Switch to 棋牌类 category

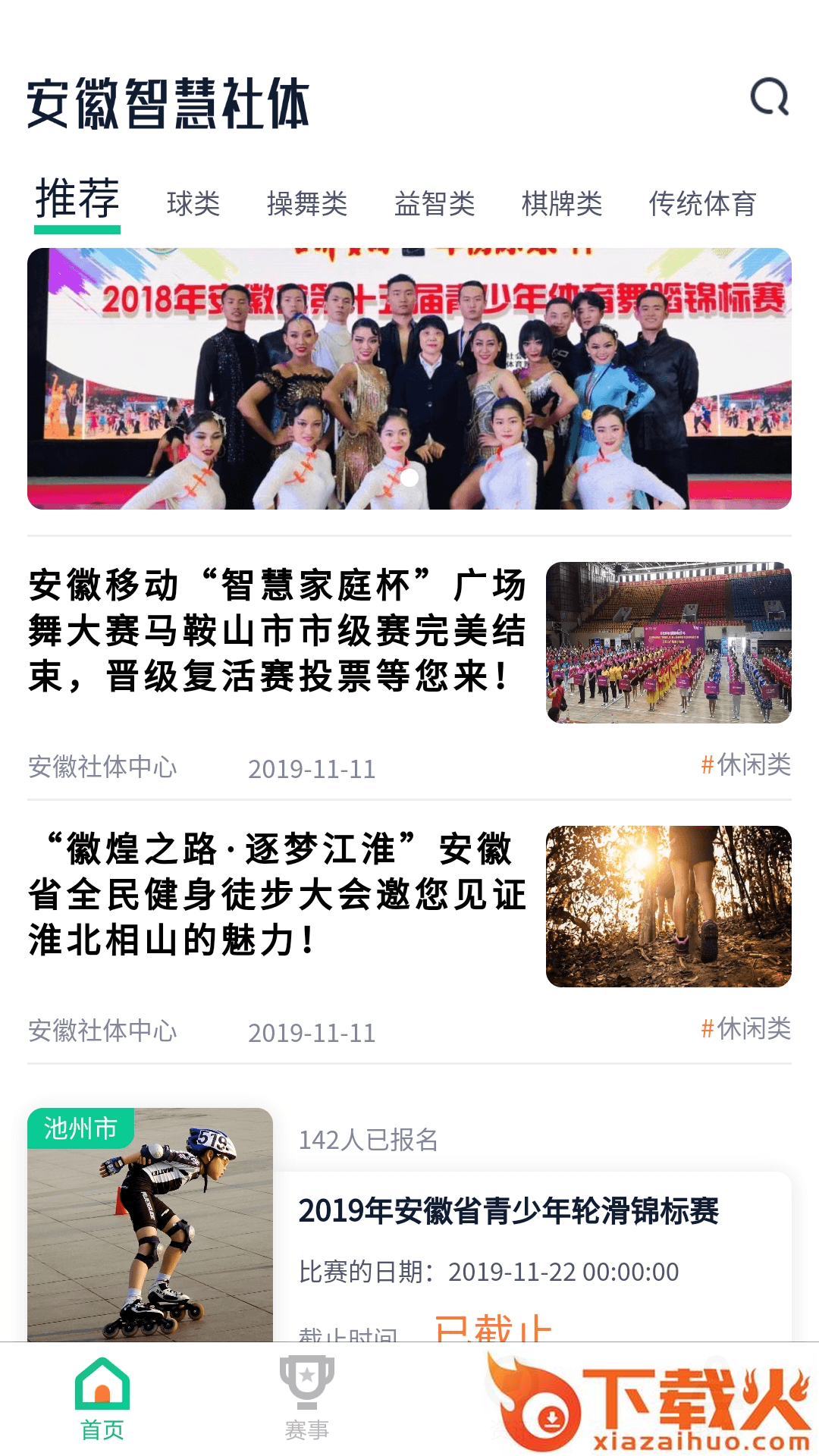click(x=562, y=203)
